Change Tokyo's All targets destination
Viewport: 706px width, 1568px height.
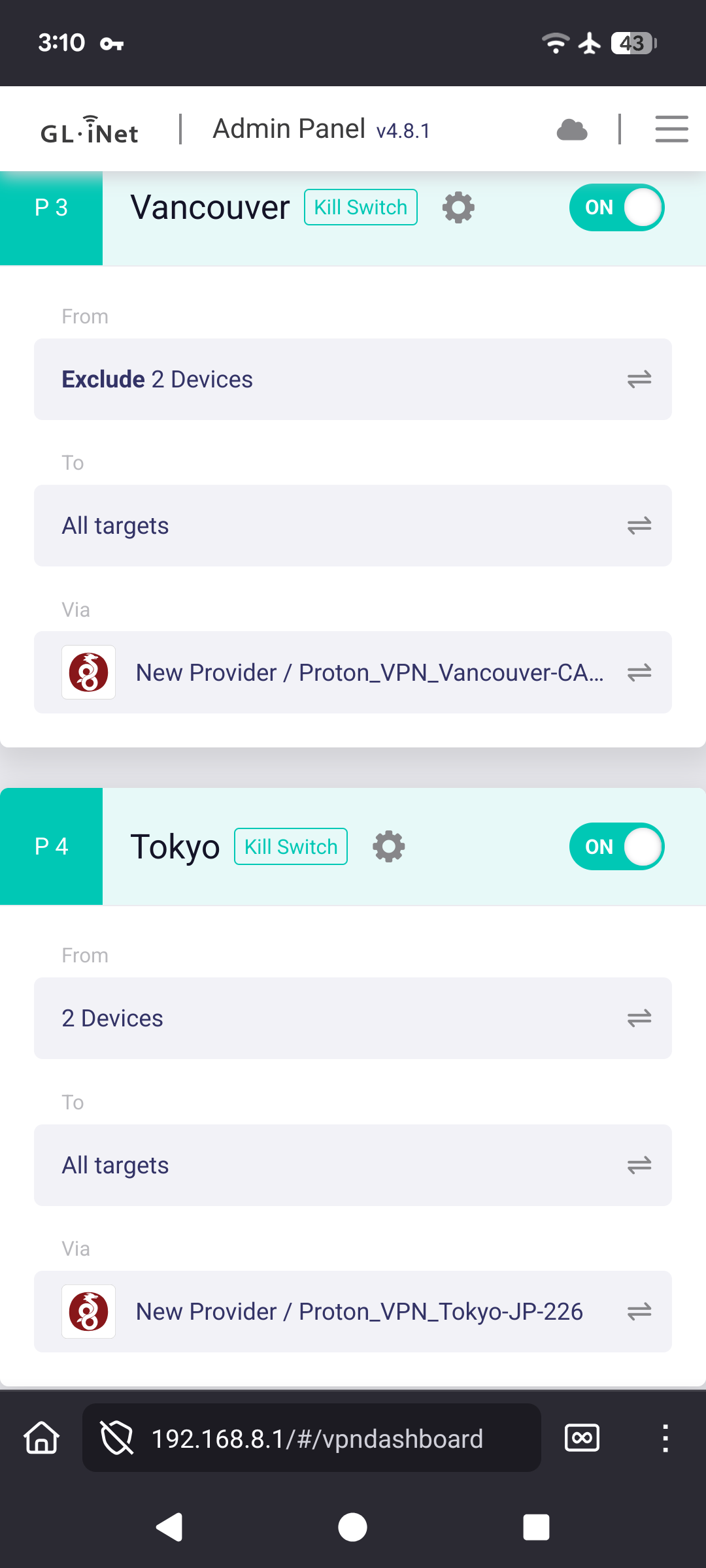353,1166
